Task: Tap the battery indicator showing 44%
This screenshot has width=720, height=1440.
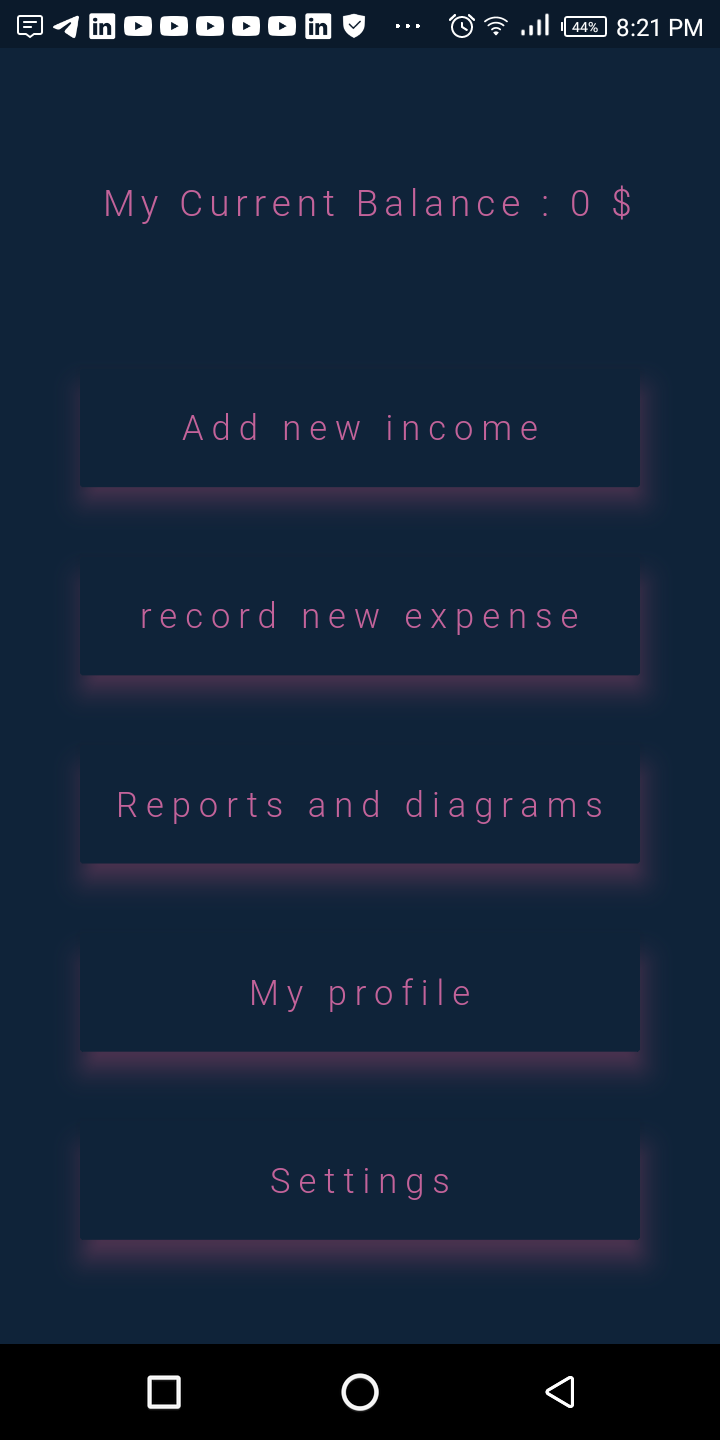Action: pos(585,26)
